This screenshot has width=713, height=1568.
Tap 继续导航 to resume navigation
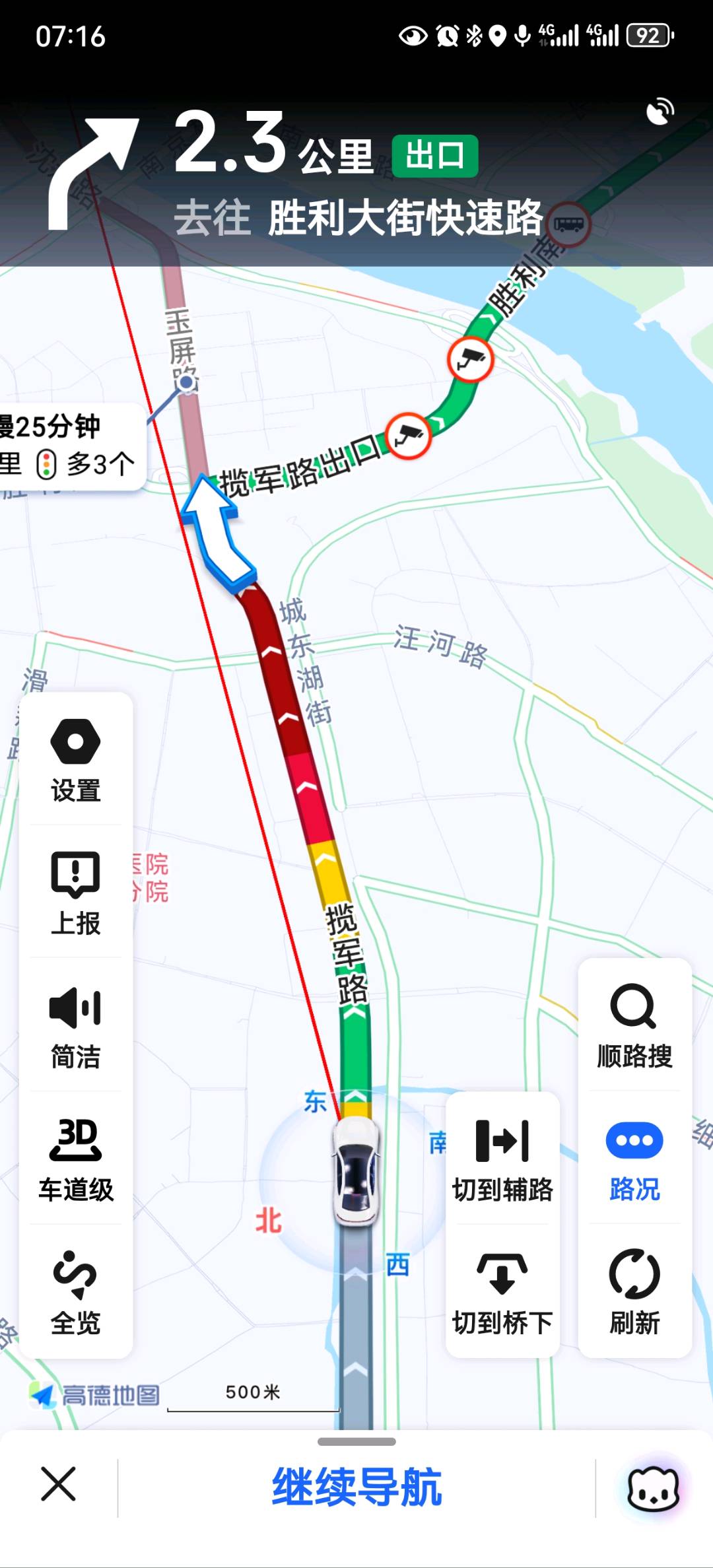click(356, 1487)
